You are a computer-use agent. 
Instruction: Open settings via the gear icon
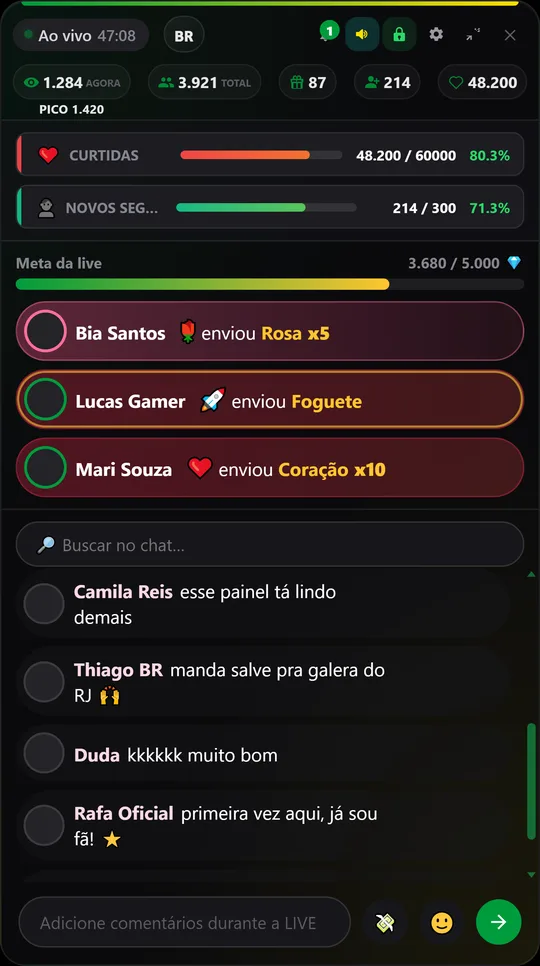point(436,34)
